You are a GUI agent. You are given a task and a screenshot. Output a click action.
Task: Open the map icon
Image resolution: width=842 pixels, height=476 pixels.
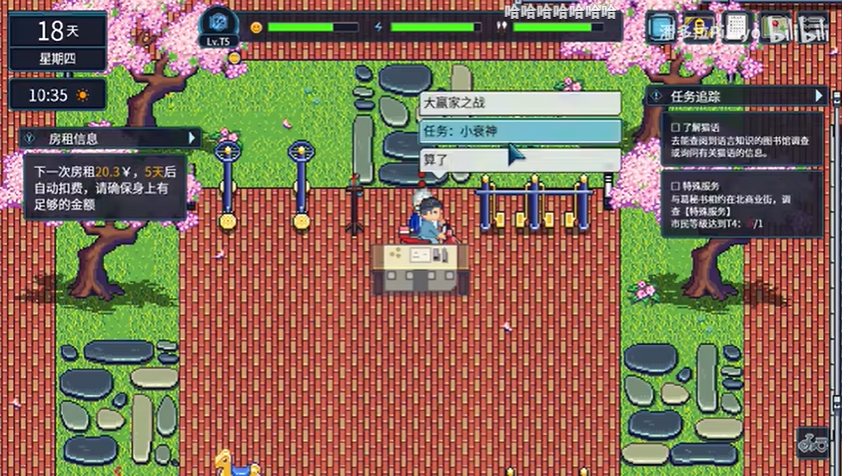[775, 27]
